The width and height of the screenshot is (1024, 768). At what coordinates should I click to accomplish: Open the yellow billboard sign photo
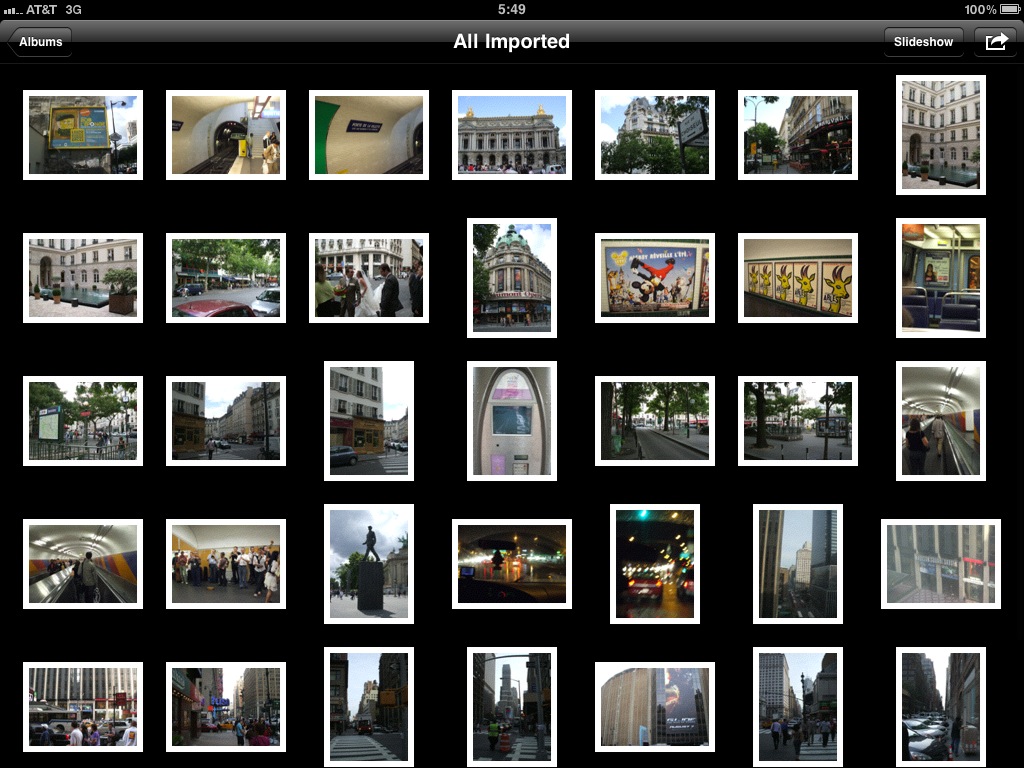[83, 135]
